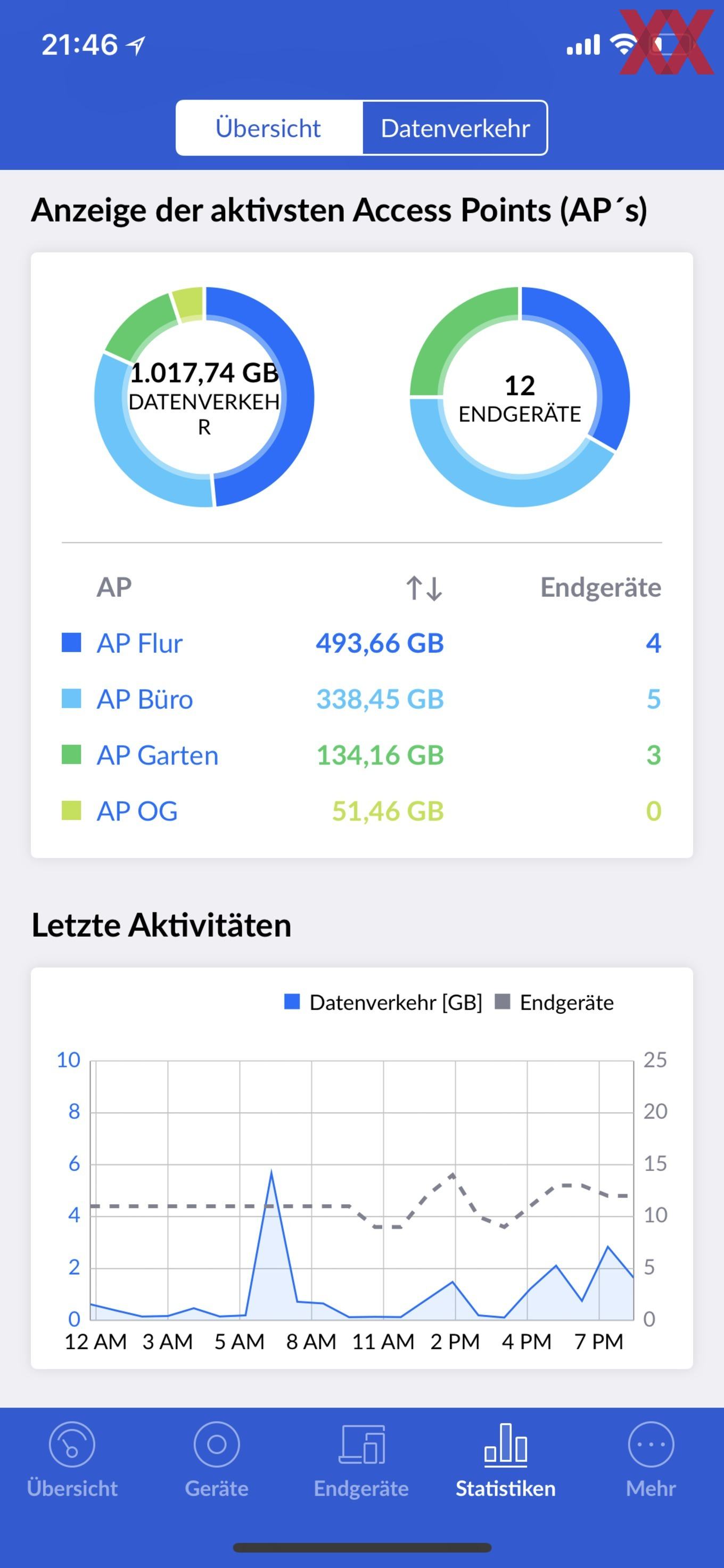Open the AP Flur row
Viewport: 724px width, 1568px height.
click(361, 643)
